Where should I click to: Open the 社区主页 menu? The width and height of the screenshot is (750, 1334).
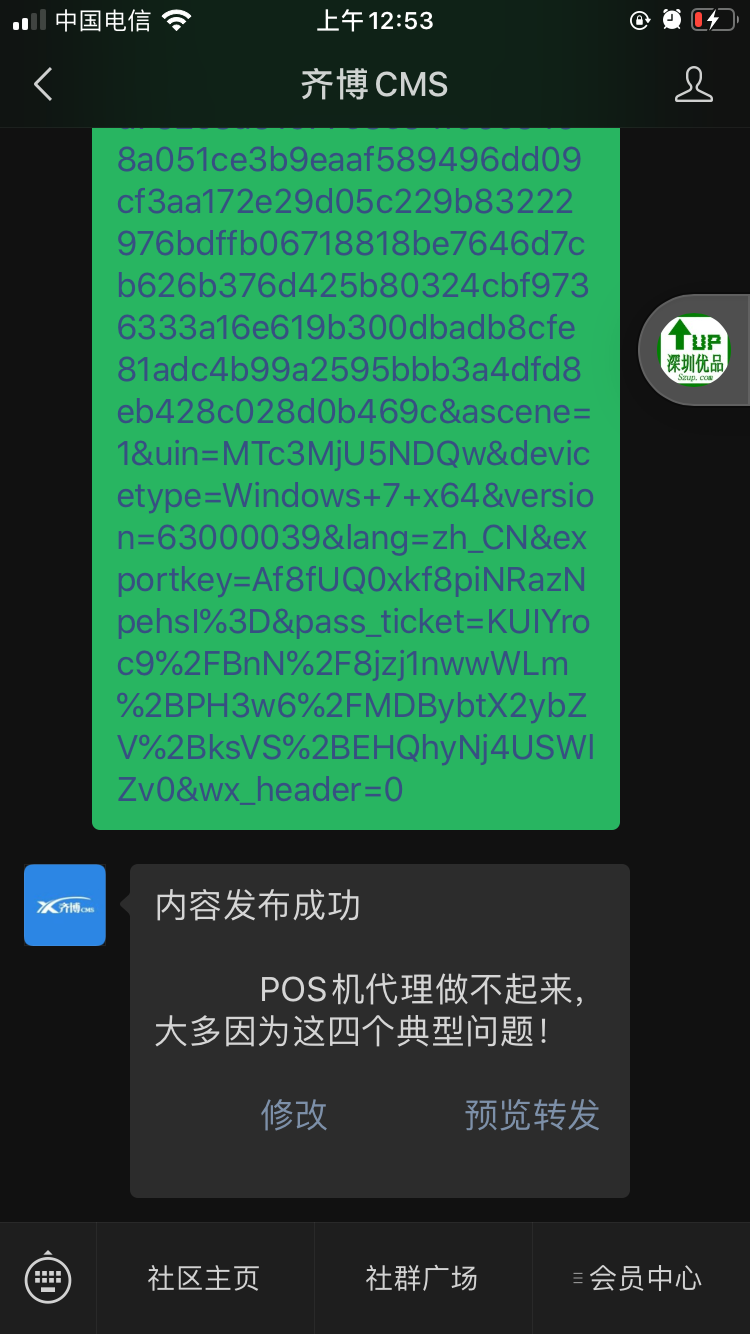[204, 1278]
